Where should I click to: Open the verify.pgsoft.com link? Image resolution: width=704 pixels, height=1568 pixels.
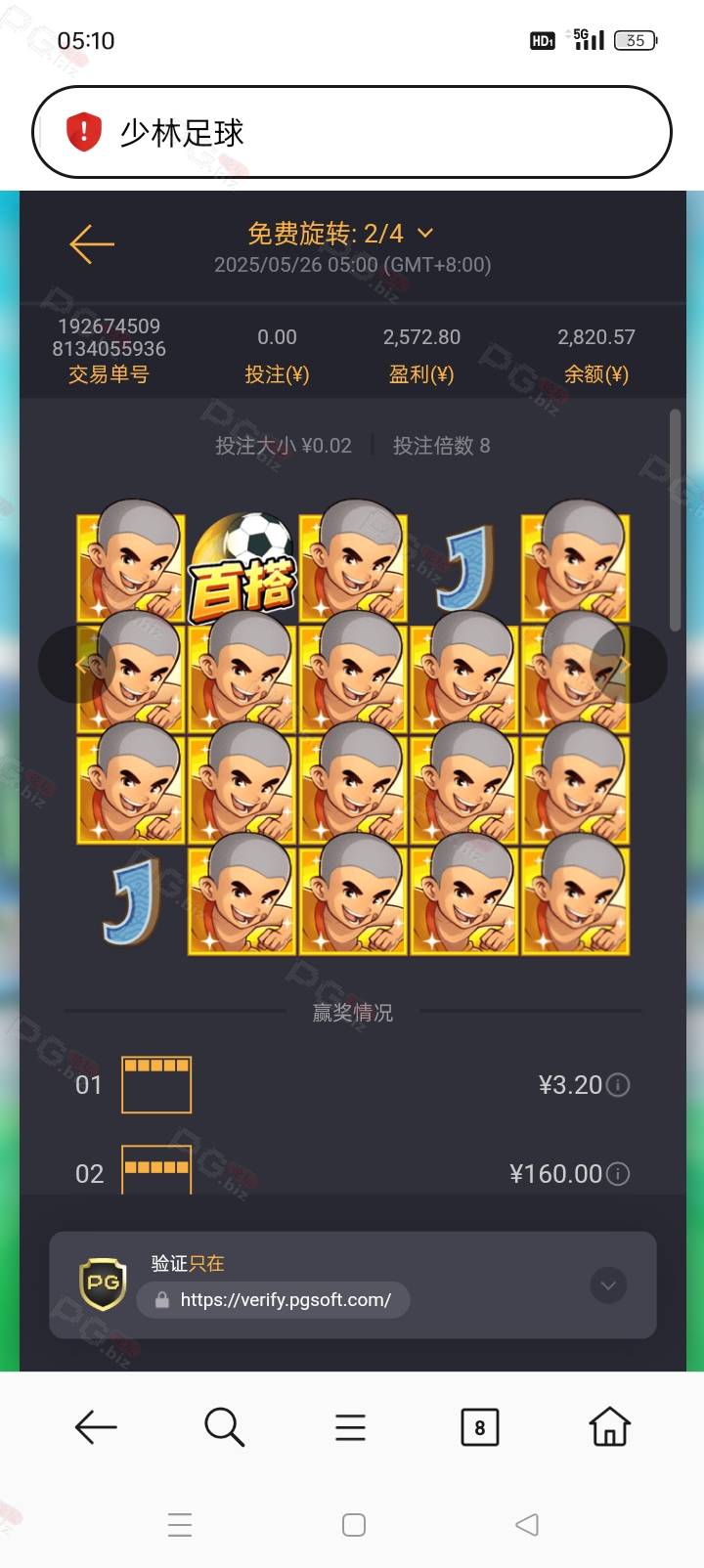274,1300
